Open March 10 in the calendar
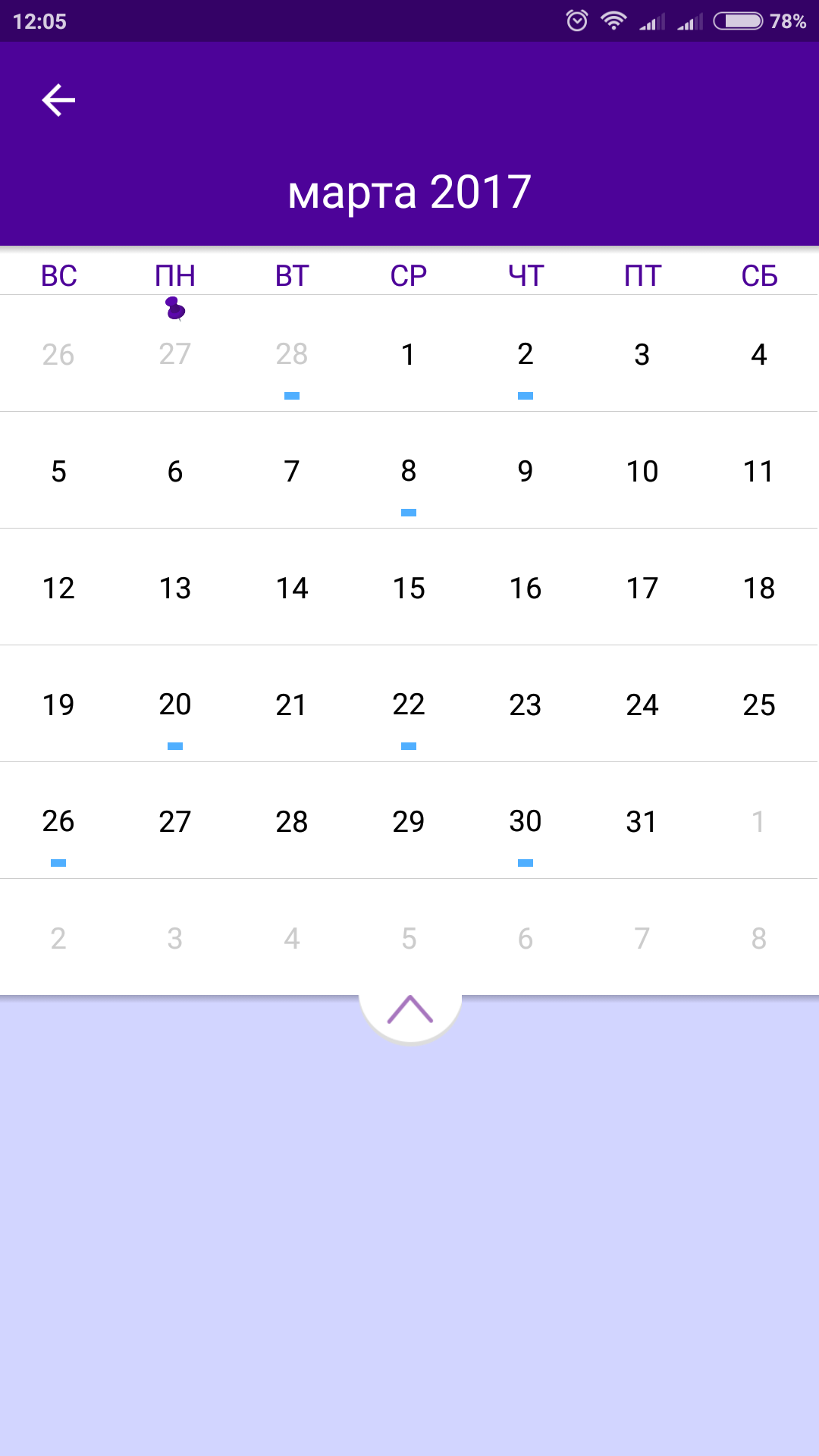Viewport: 819px width, 1456px height. [x=642, y=471]
